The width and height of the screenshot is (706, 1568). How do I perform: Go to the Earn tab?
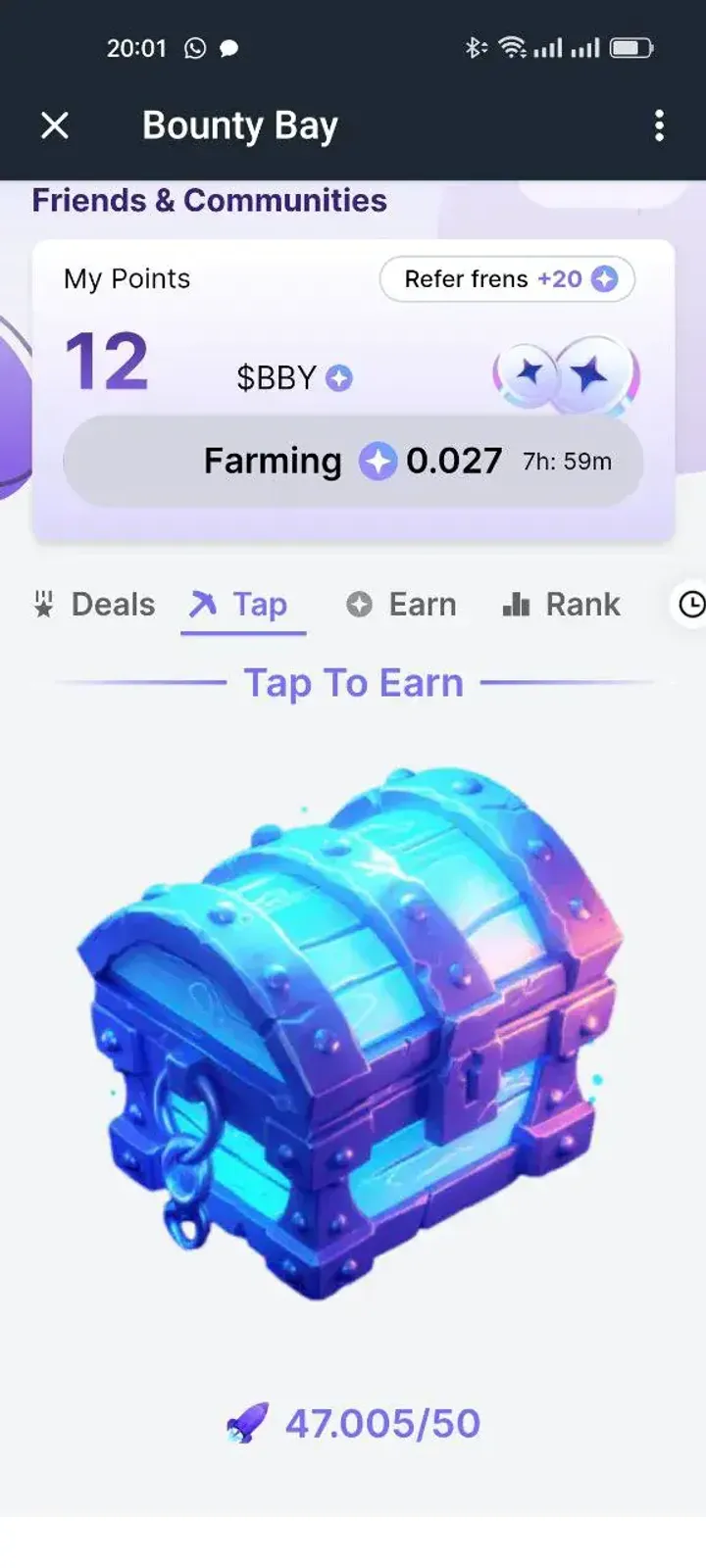pyautogui.click(x=402, y=605)
